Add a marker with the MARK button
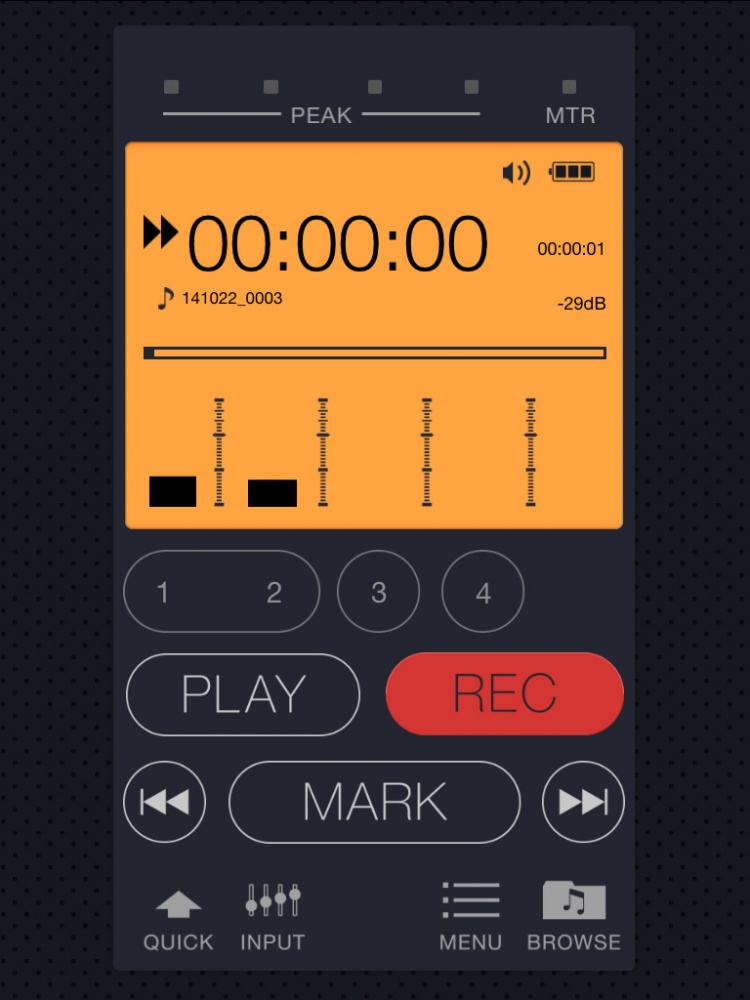This screenshot has width=750, height=1000. click(x=374, y=802)
